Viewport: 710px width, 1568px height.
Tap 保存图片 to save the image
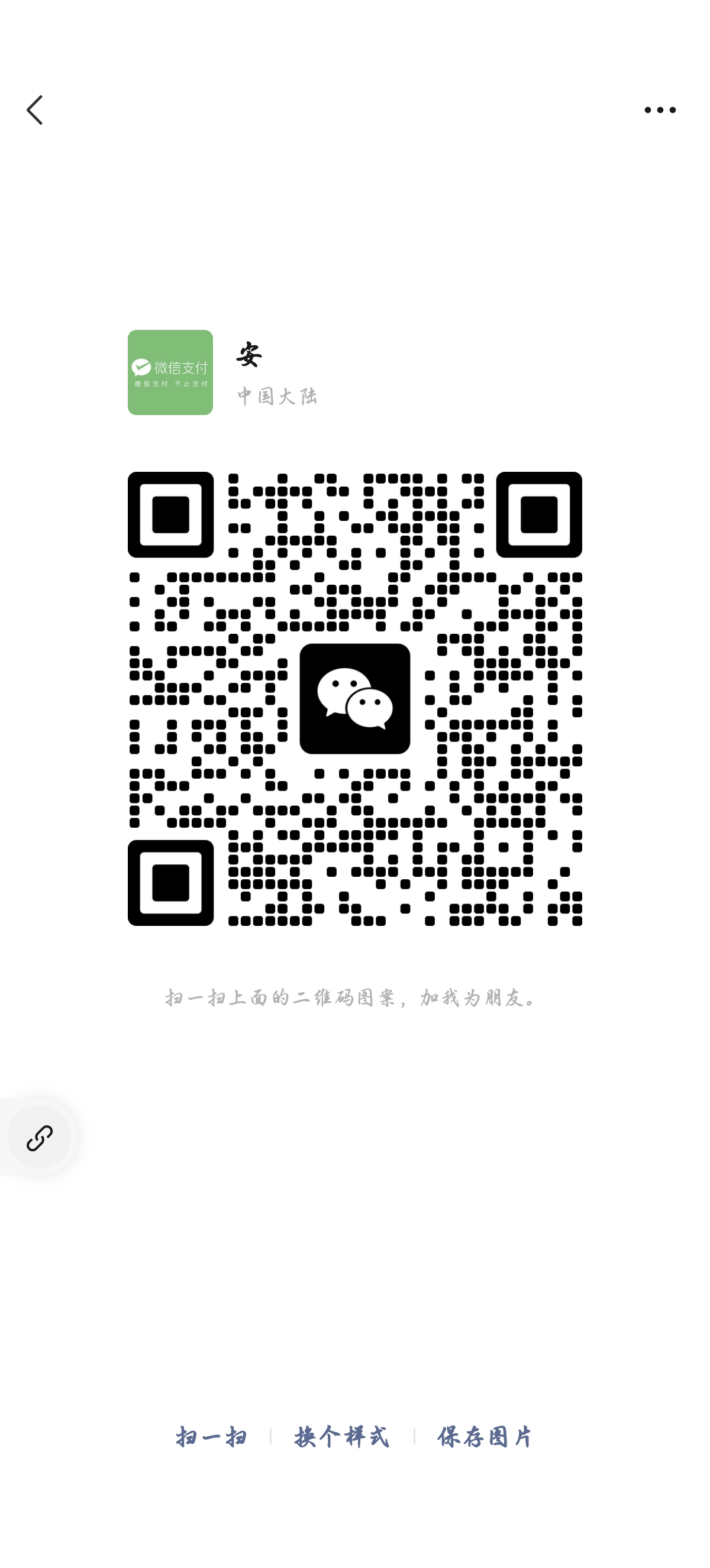[485, 1437]
